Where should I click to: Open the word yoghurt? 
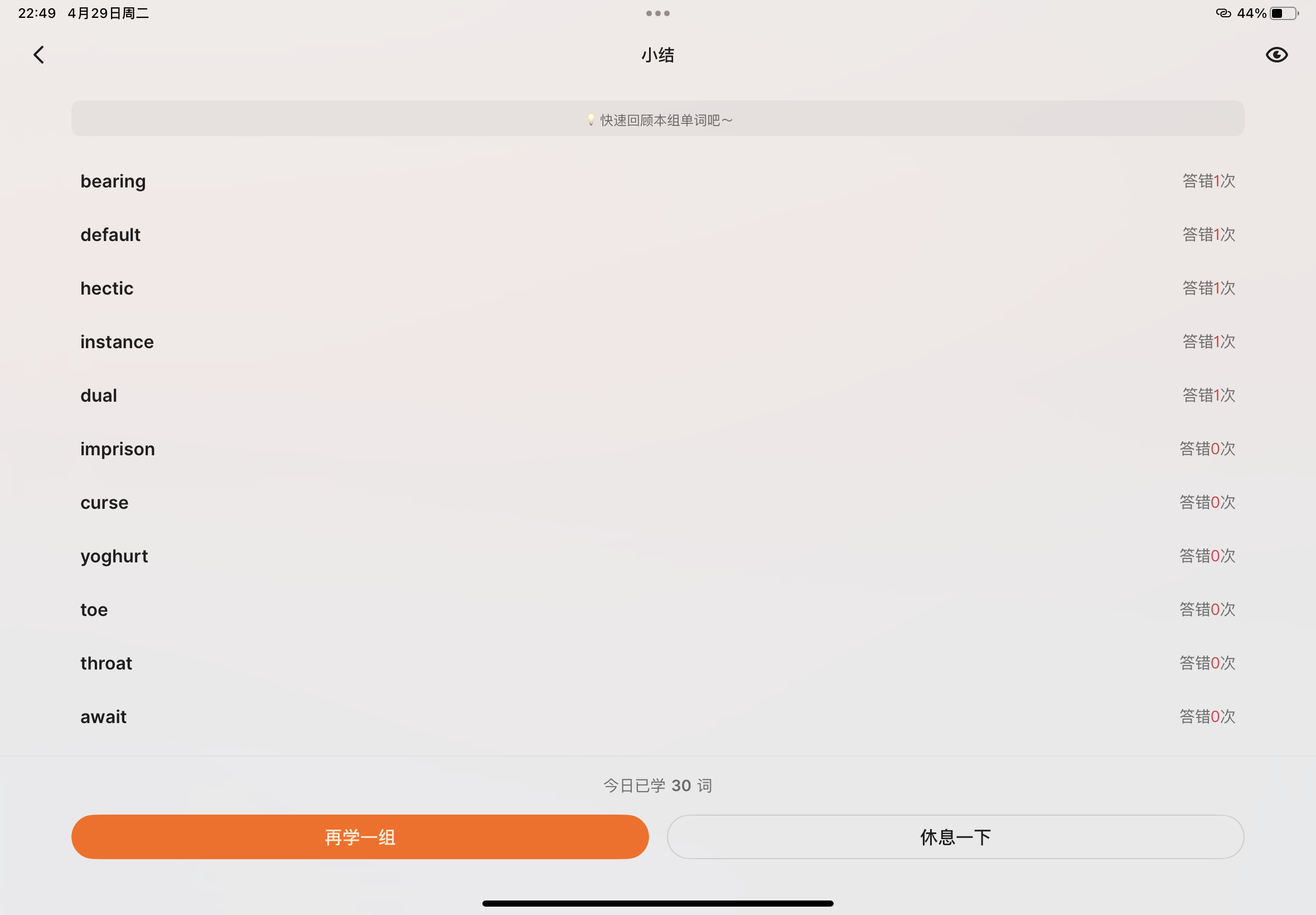pos(114,556)
